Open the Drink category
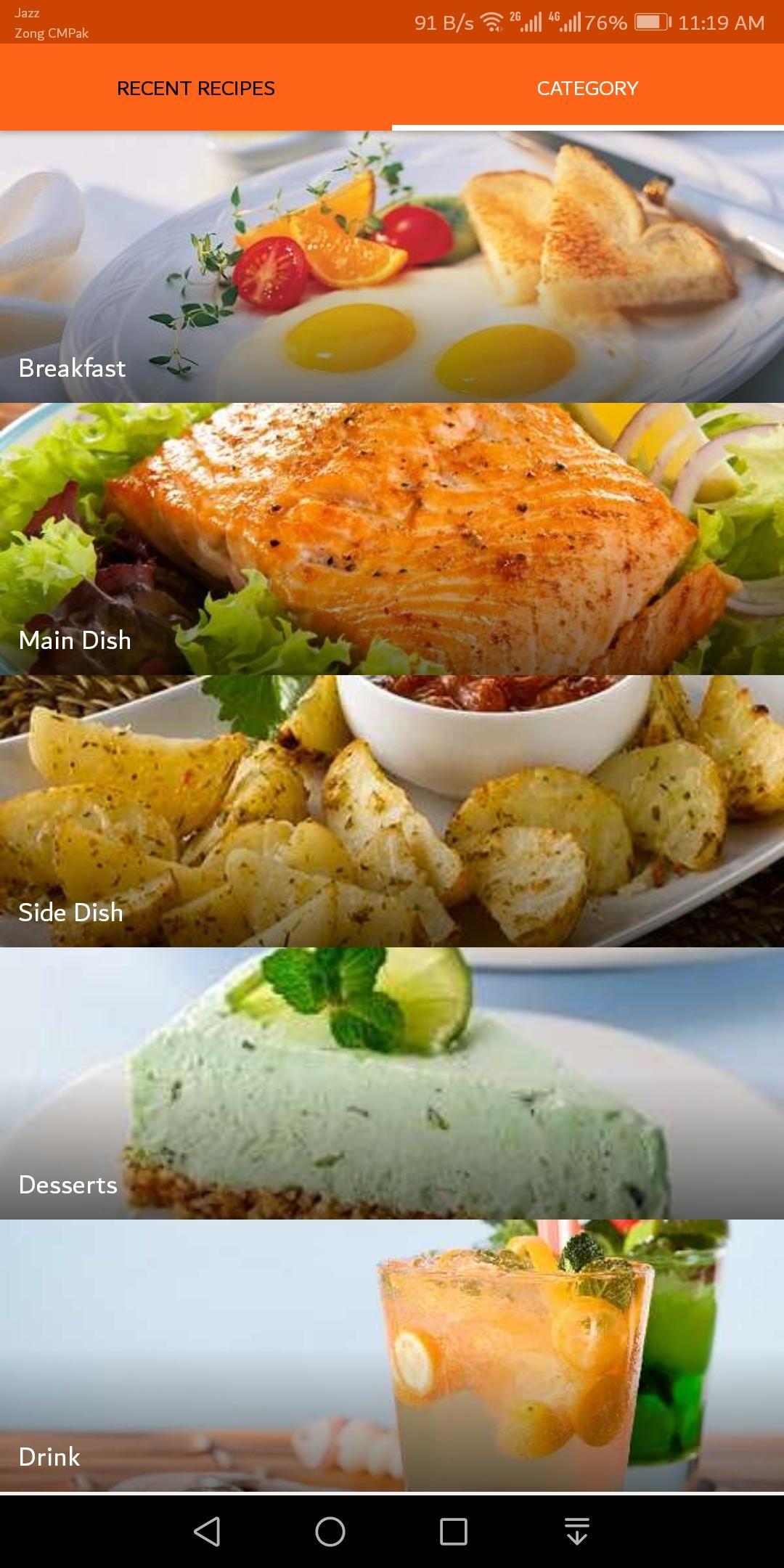This screenshot has width=784, height=1568. 392,1355
